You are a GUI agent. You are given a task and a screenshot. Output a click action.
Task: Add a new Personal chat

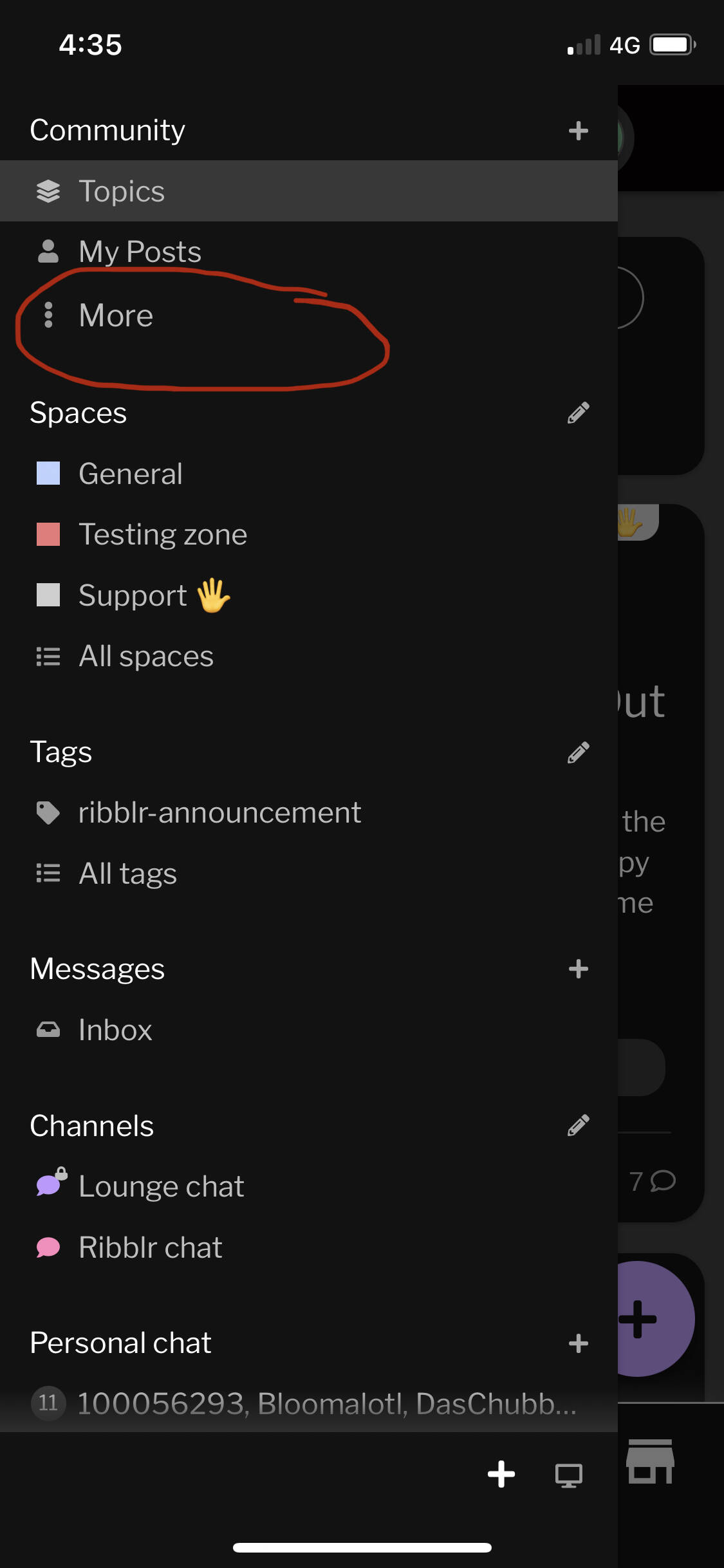point(578,1343)
